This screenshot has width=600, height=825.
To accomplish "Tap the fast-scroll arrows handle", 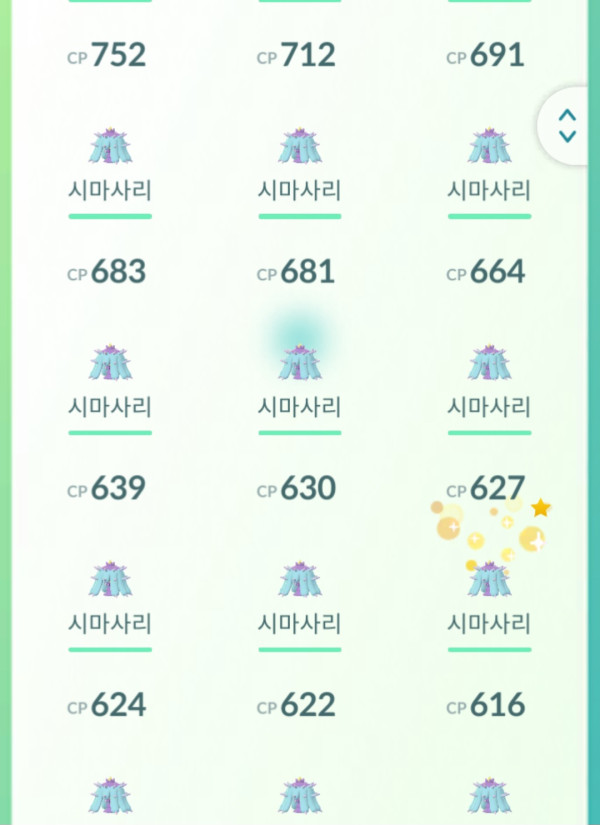I will pos(567,126).
